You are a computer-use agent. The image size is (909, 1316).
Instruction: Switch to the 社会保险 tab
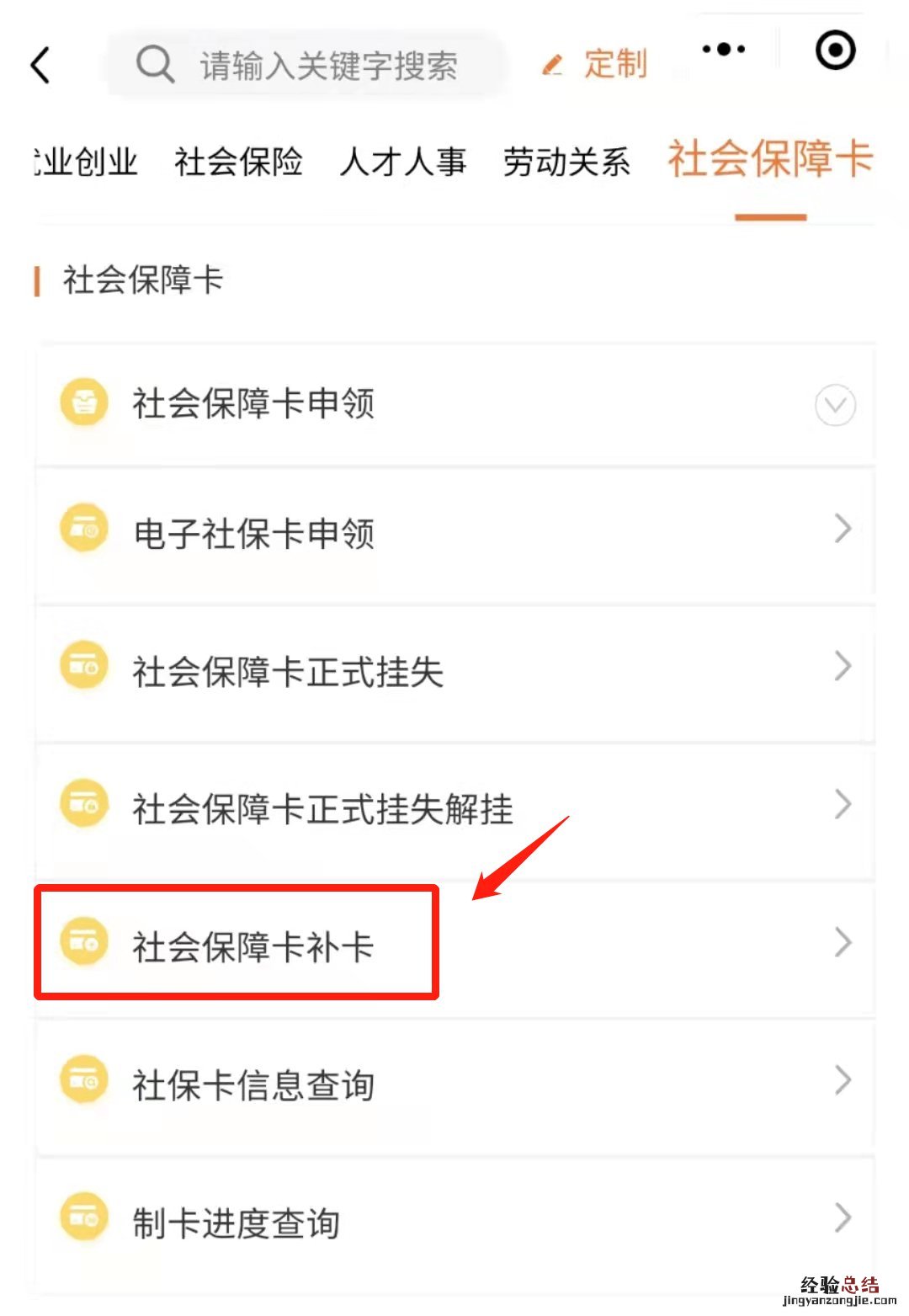238,162
